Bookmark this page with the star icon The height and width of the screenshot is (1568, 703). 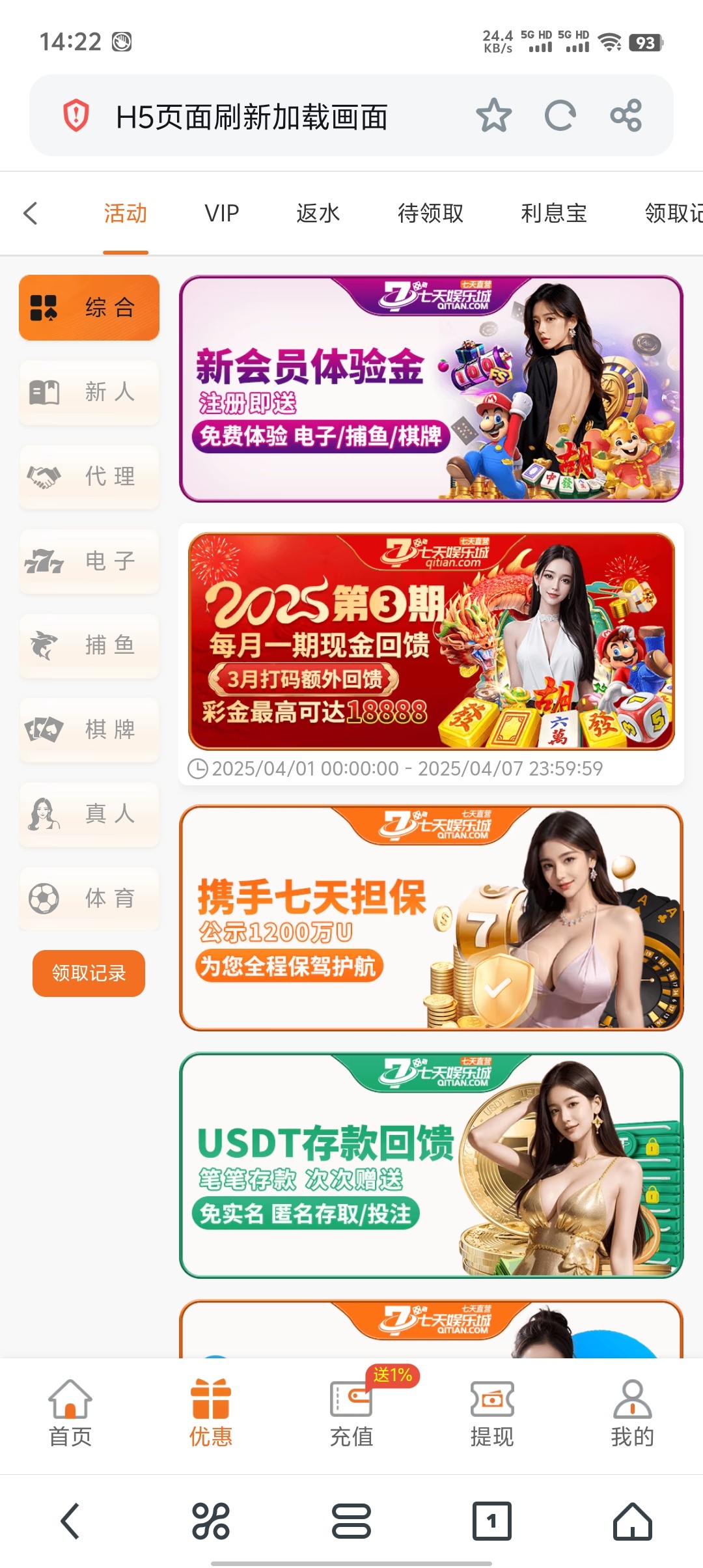coord(493,115)
